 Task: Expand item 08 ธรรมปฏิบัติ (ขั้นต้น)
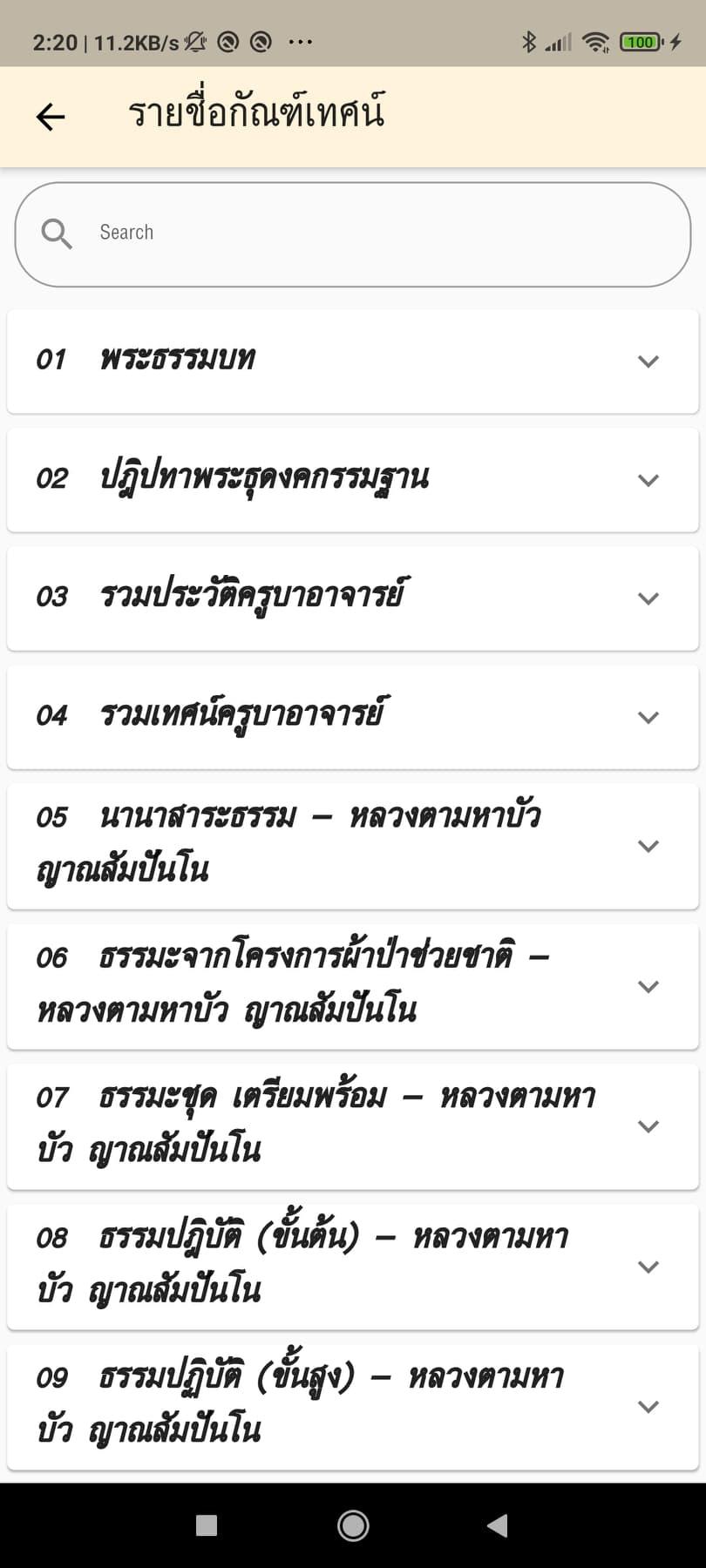(353, 1267)
